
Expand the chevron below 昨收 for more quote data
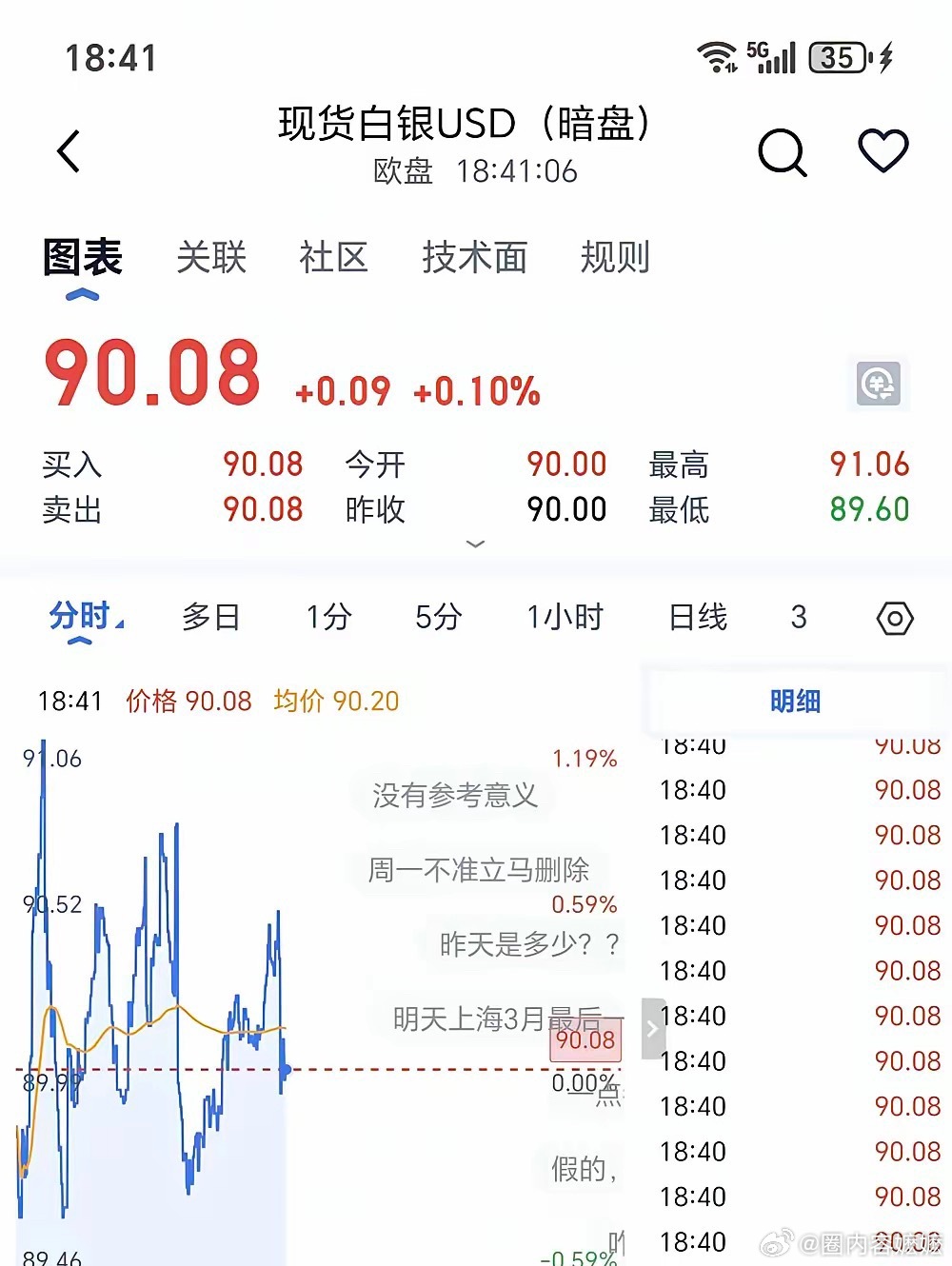click(474, 544)
